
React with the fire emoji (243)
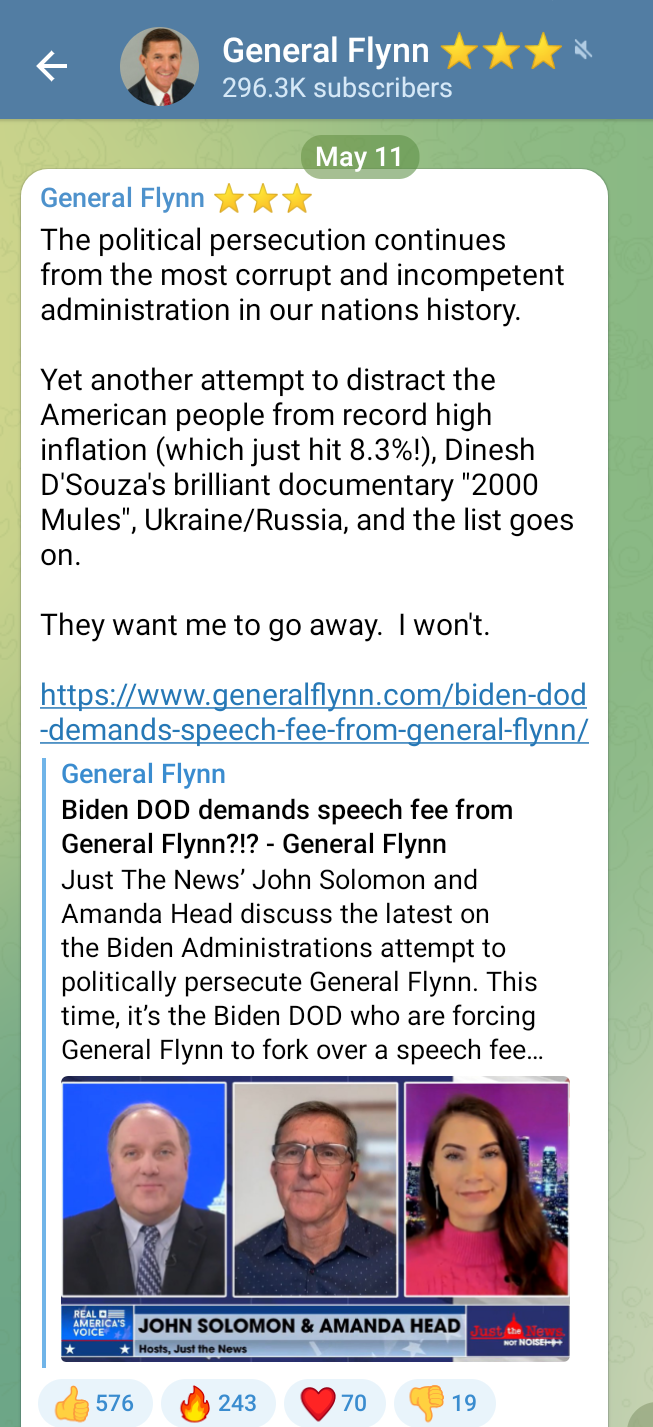218,1403
